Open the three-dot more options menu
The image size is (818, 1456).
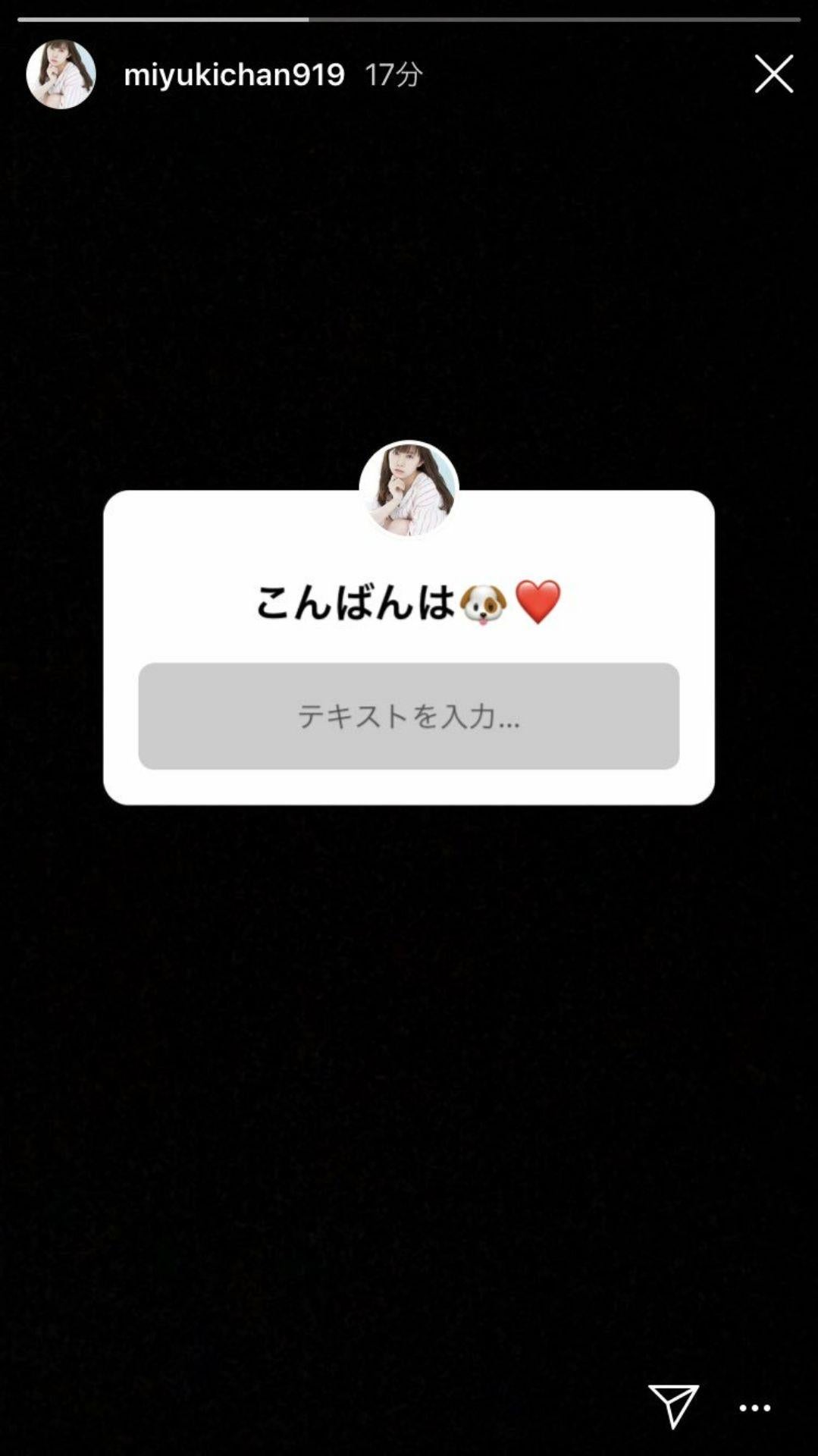coord(755,1408)
